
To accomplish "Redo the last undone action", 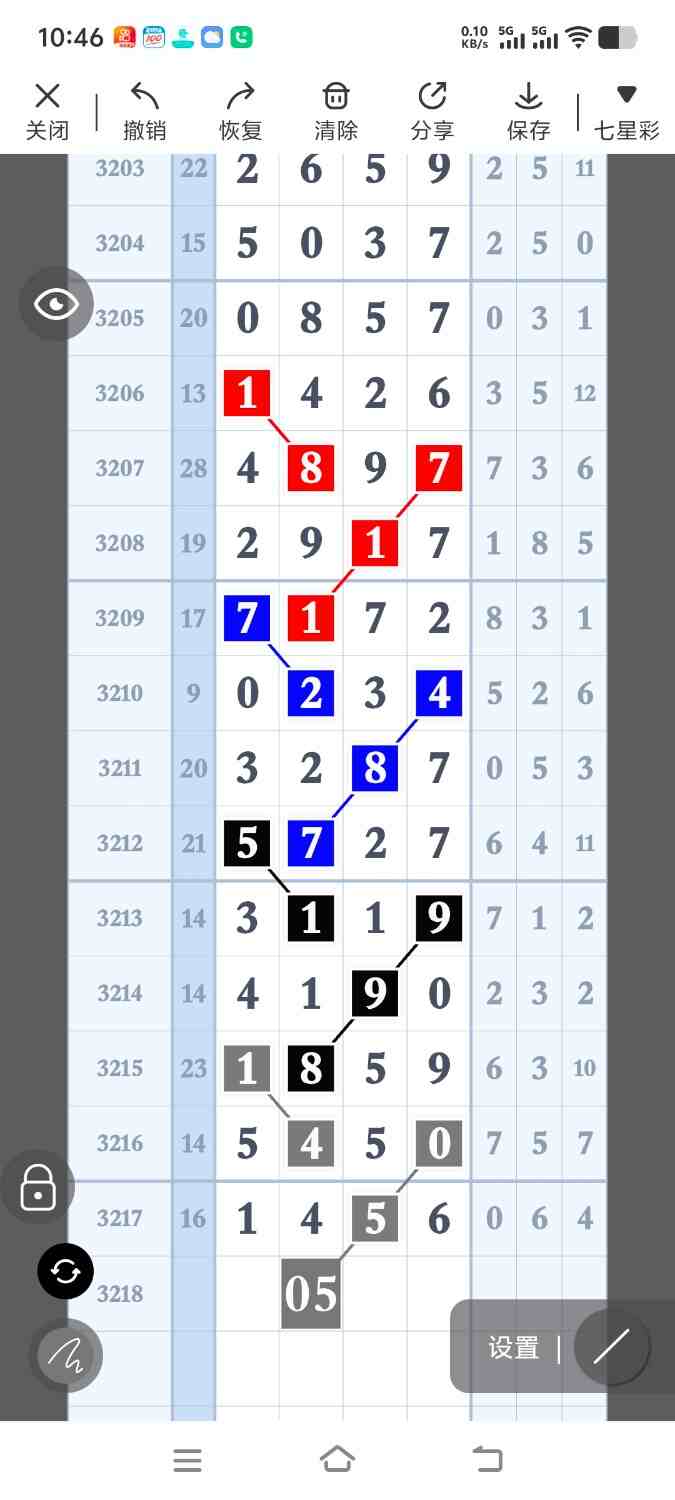I will (240, 111).
